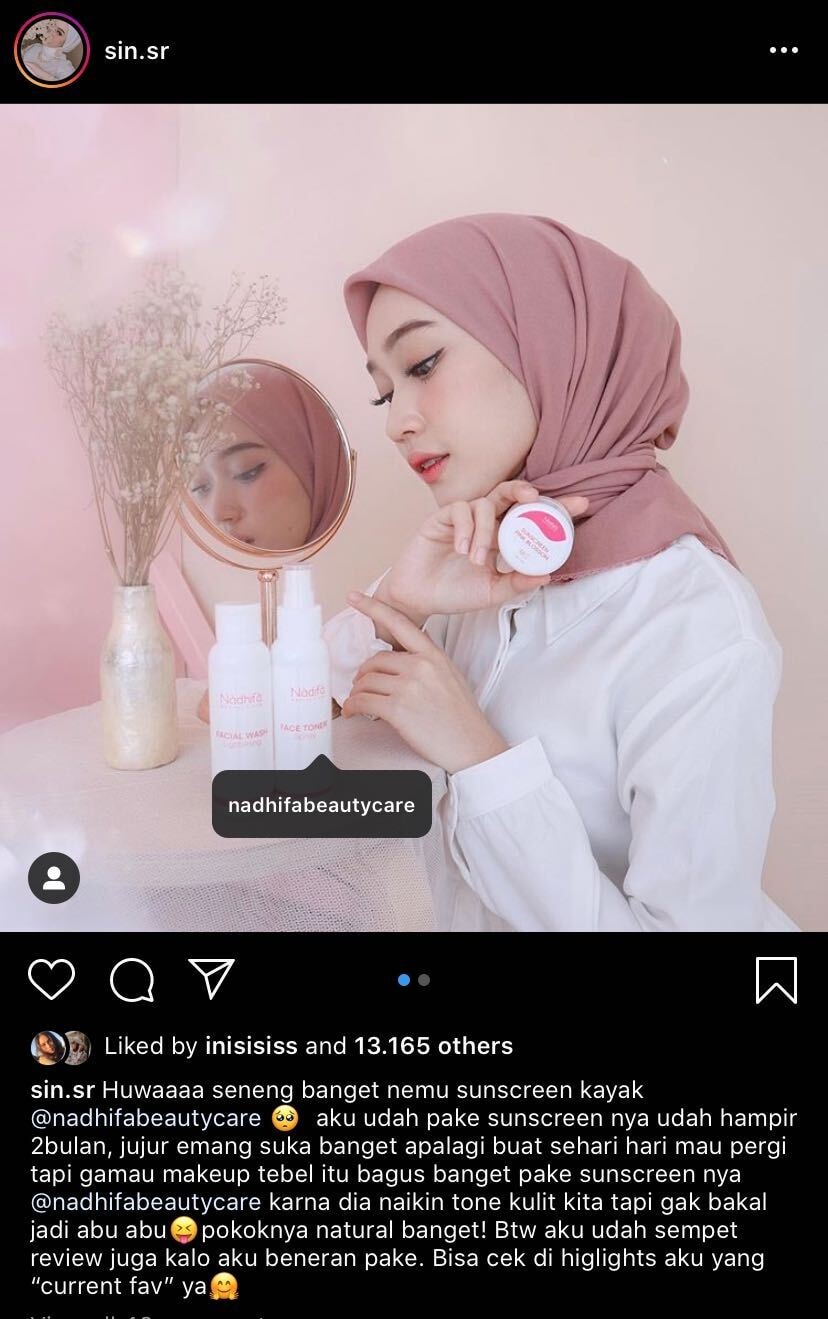Open sin.sr username in the caption
The width and height of the screenshot is (828, 1319).
point(62,1089)
